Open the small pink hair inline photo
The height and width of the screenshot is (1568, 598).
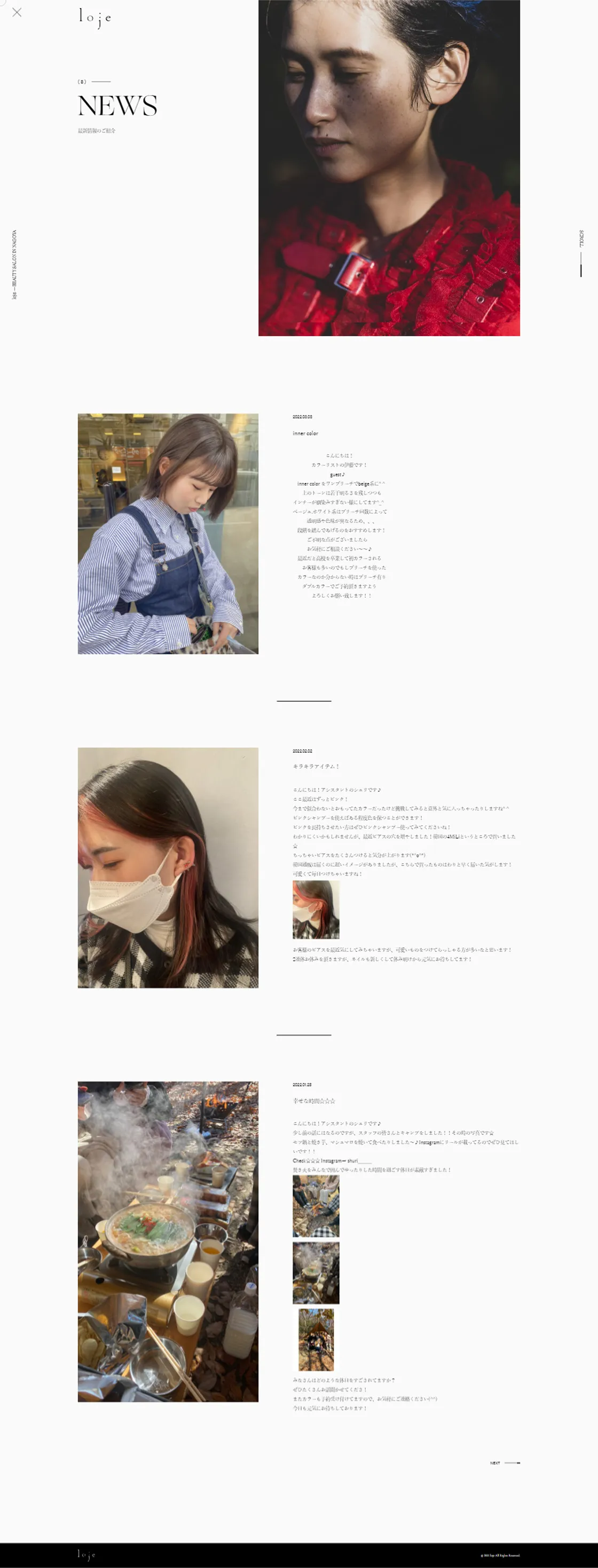coord(316,910)
